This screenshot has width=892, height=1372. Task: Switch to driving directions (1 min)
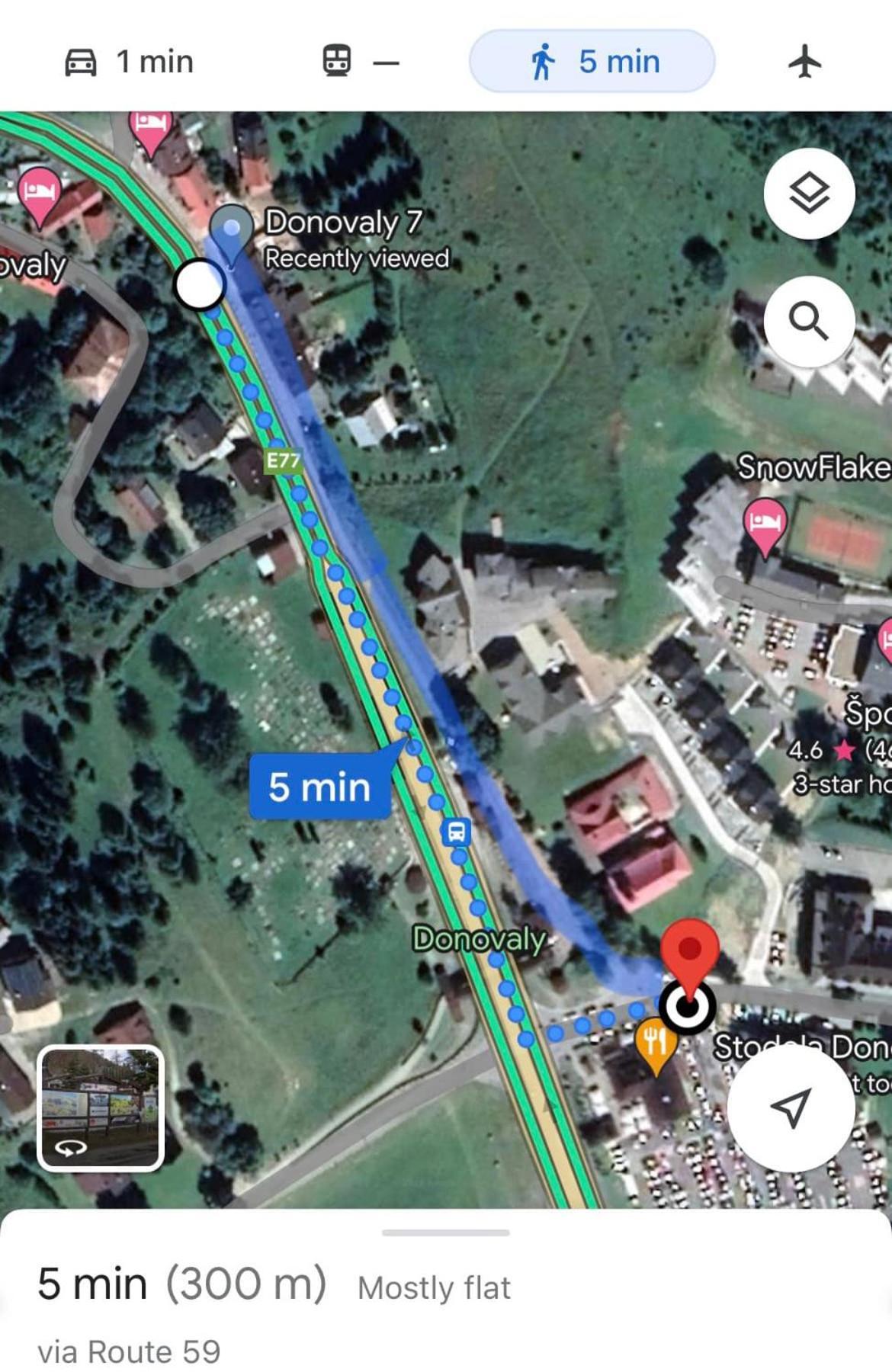tap(130, 62)
